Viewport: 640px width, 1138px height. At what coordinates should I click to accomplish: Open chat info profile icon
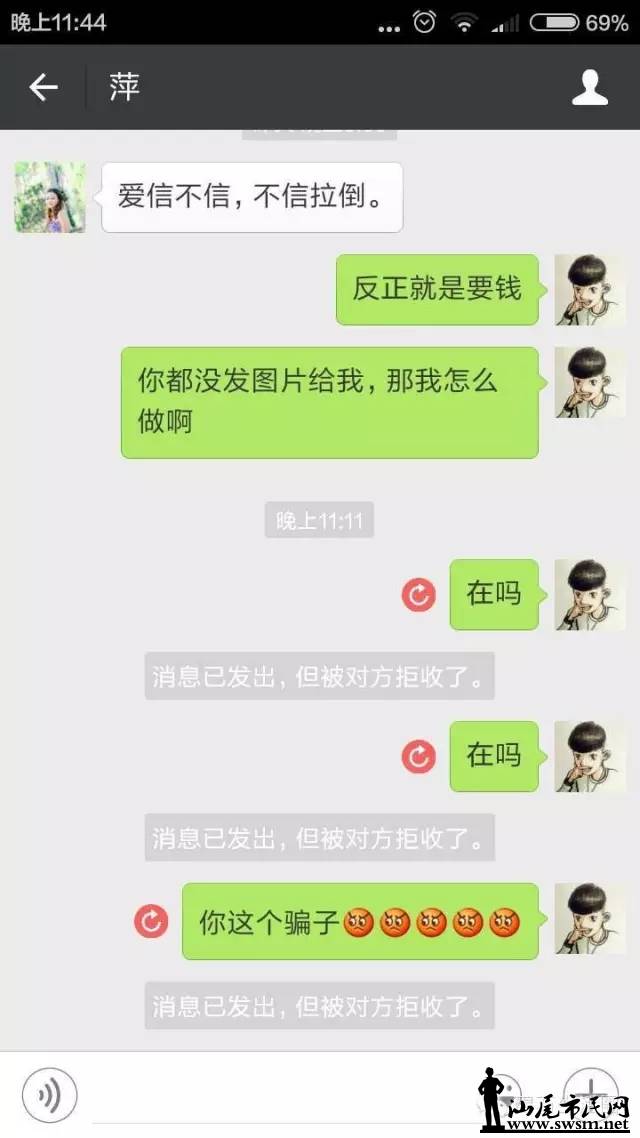[589, 88]
